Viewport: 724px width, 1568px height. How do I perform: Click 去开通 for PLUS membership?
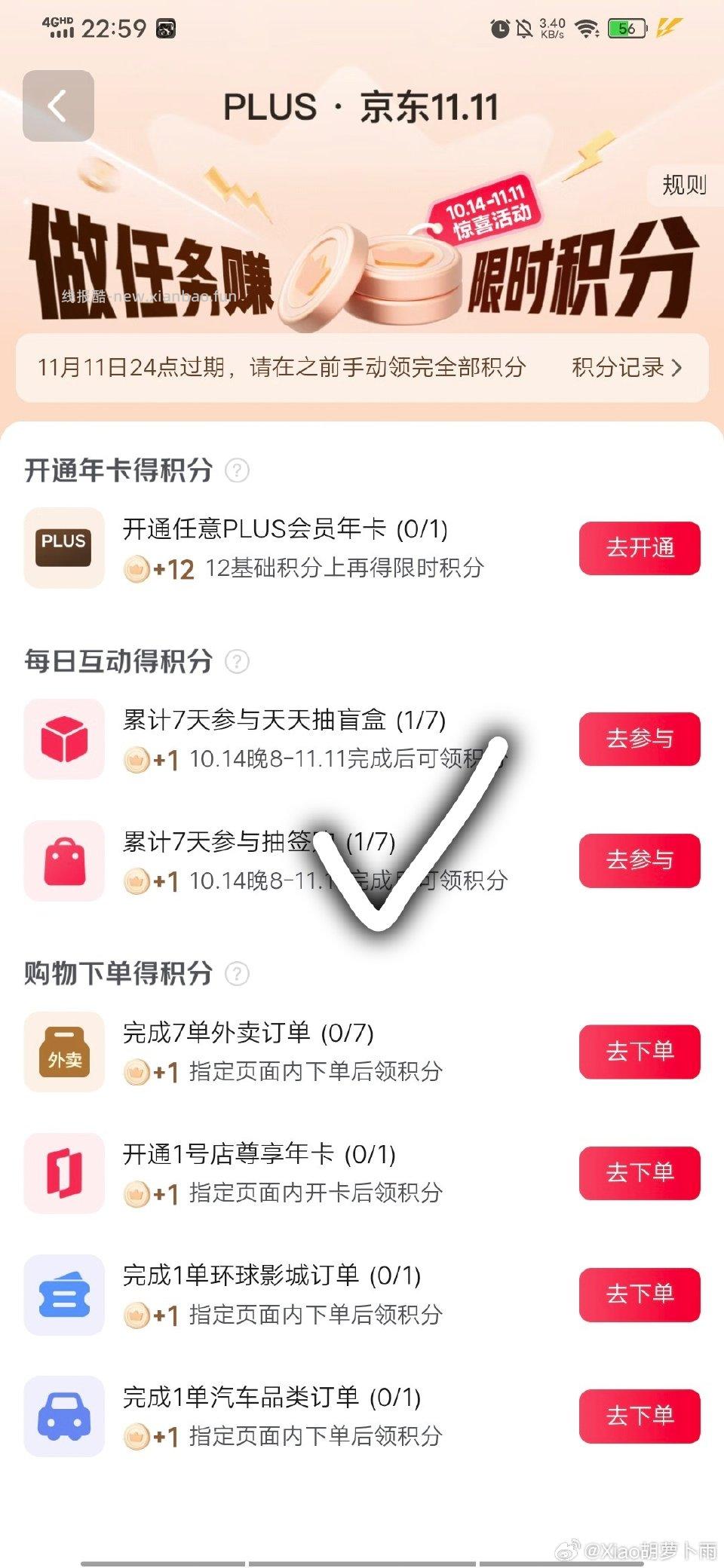click(x=639, y=548)
